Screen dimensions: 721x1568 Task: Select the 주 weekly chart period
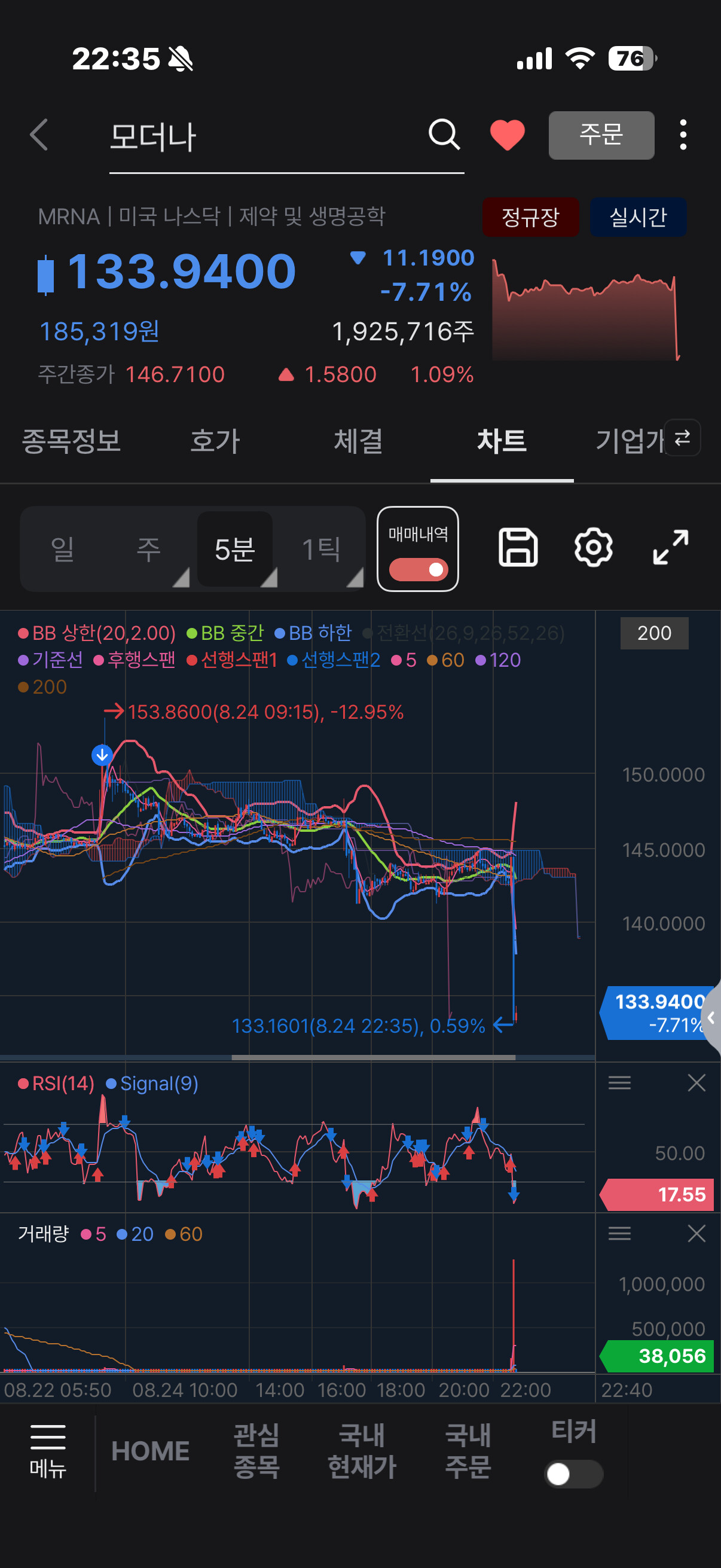pyautogui.click(x=148, y=549)
